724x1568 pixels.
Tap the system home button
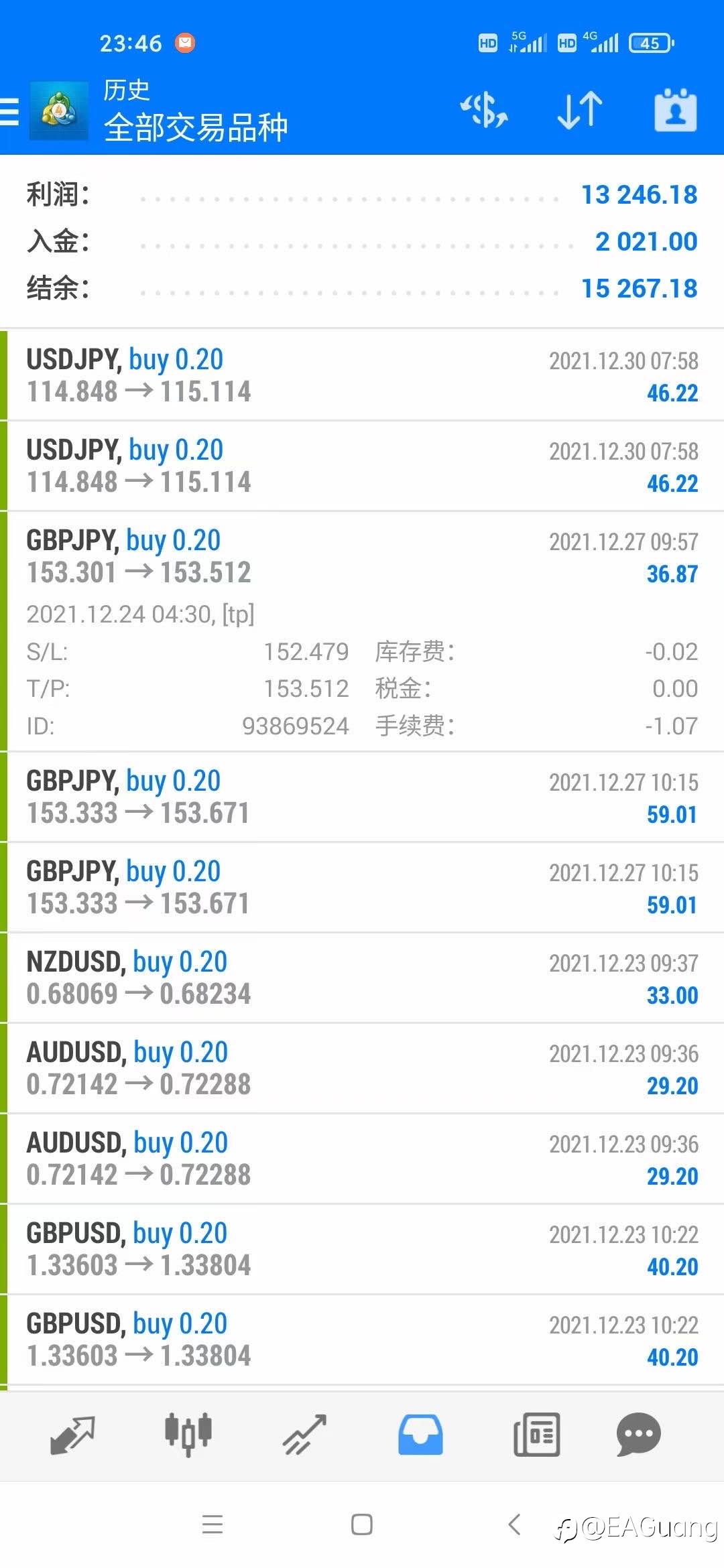pos(362,1524)
